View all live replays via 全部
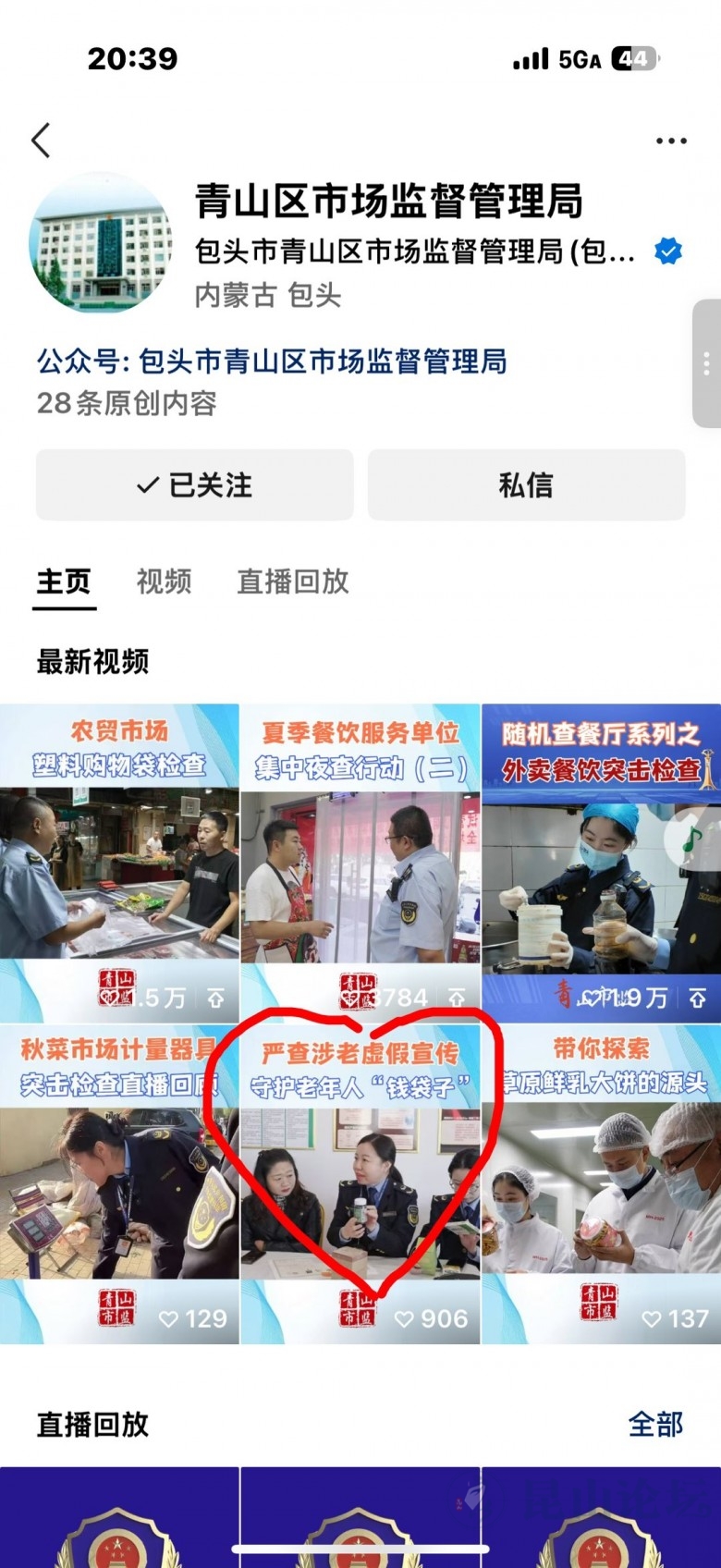This screenshot has width=721, height=1568. tap(655, 1424)
